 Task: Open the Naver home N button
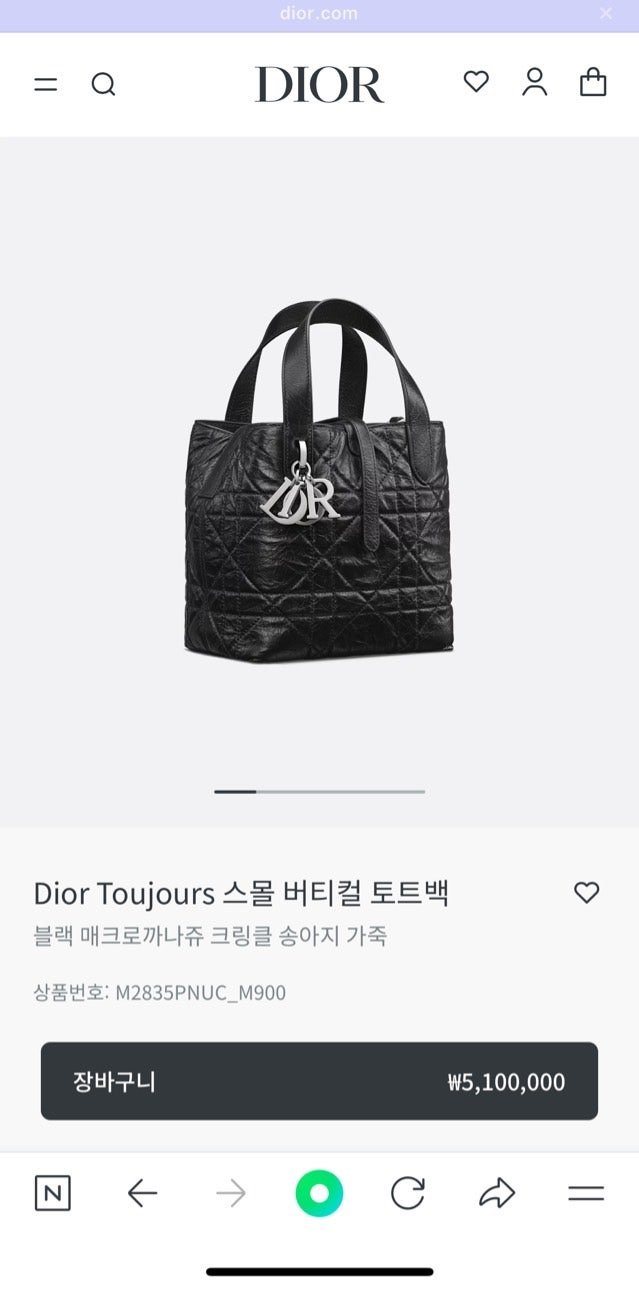click(x=53, y=1193)
